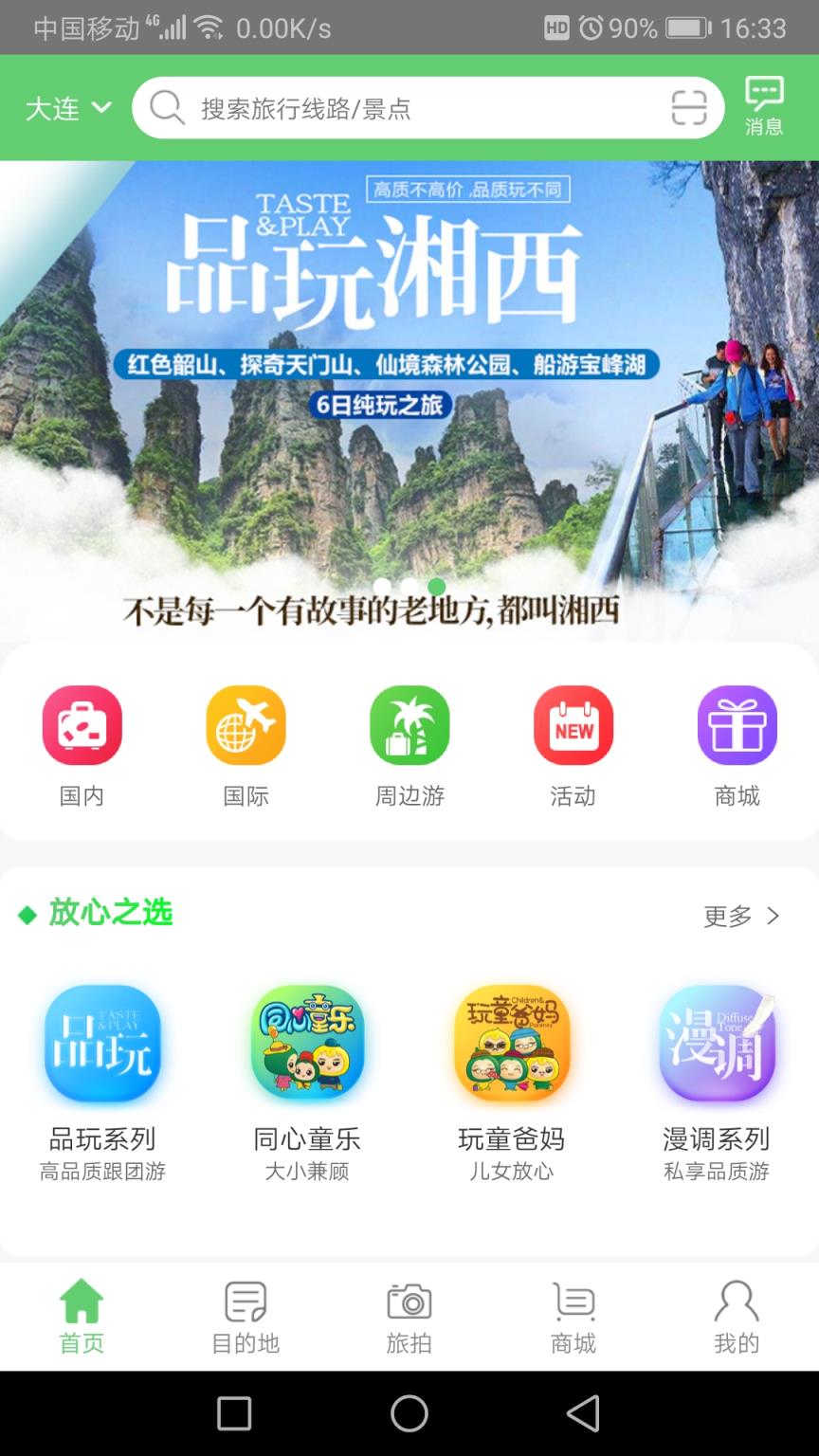The width and height of the screenshot is (819, 1456).
Task: Open the 大连 city selector dropdown
Action: click(66, 108)
